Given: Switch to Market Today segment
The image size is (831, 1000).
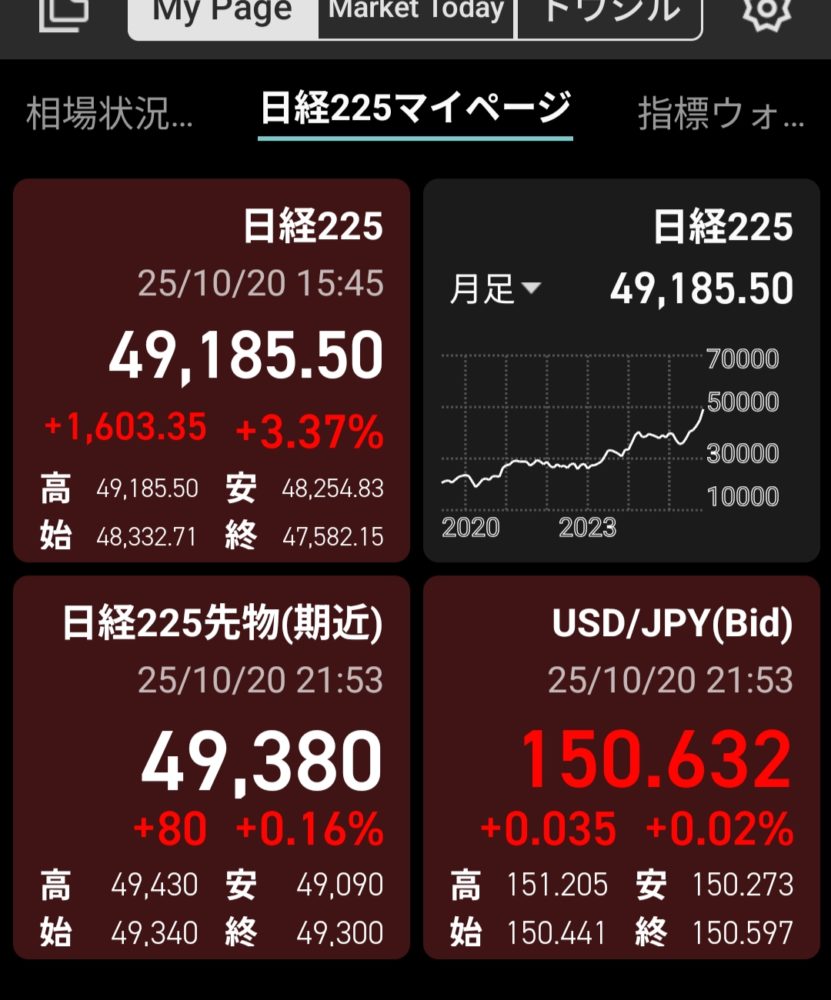Looking at the screenshot, I should [417, 14].
